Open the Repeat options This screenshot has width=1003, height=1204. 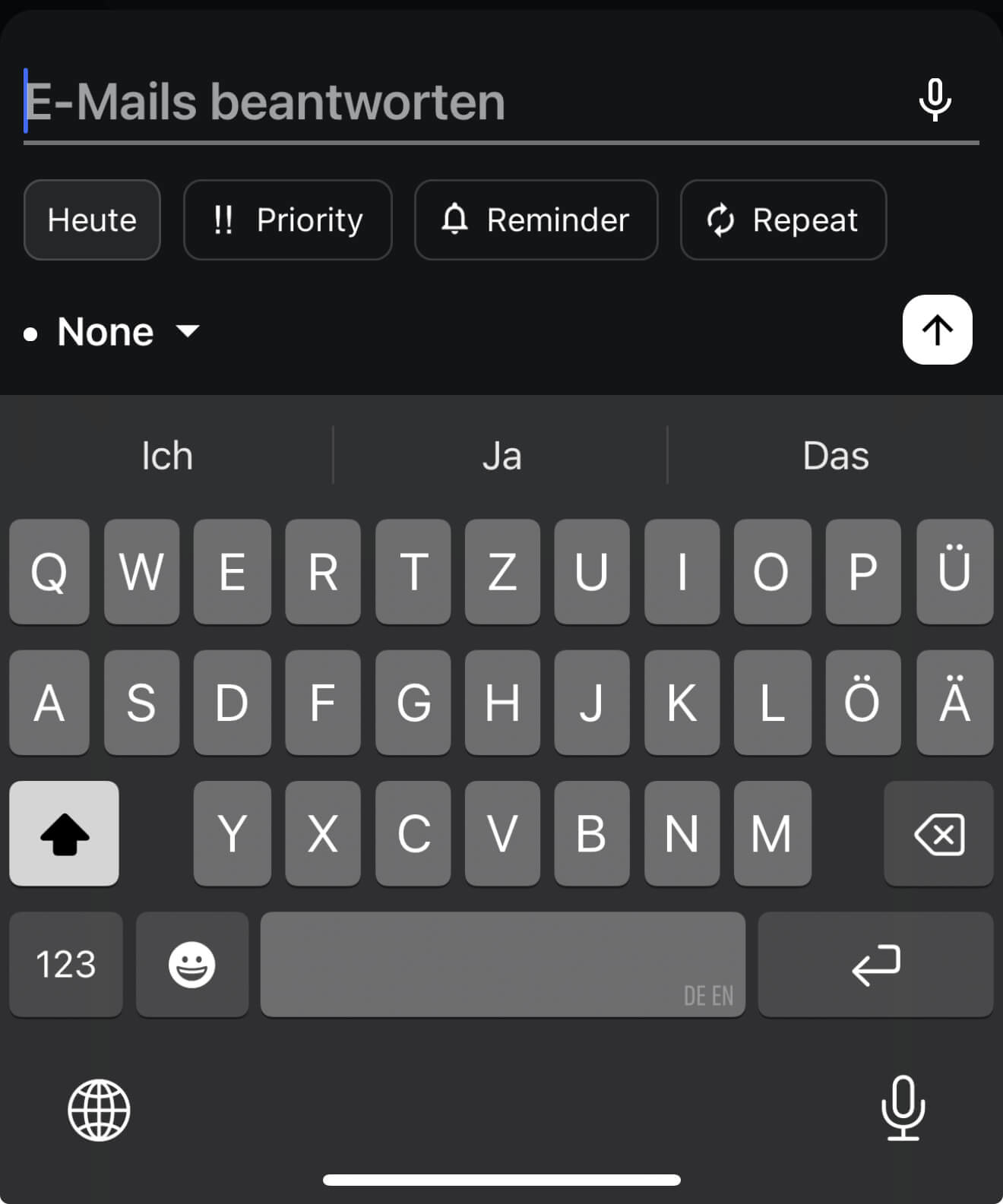pos(783,220)
